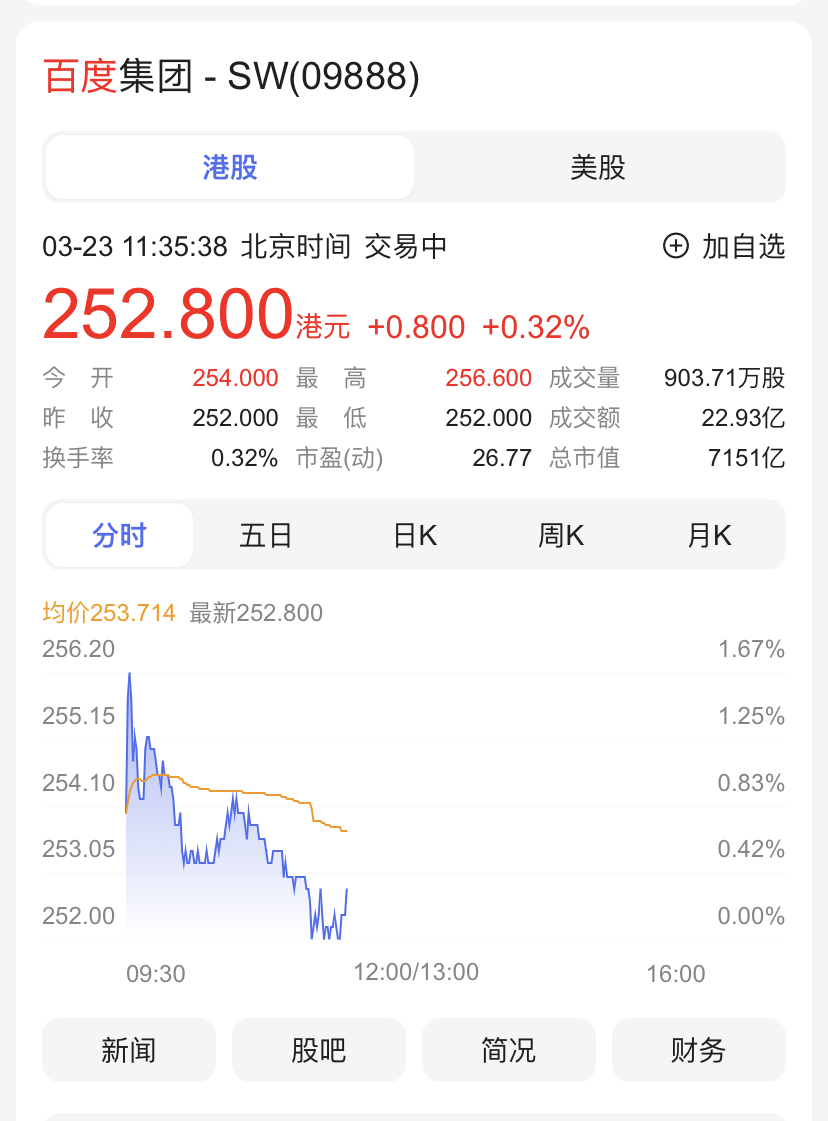Screen dimensions: 828x1121
Task: Switch to the 美股 US stock tab
Action: [x=600, y=167]
